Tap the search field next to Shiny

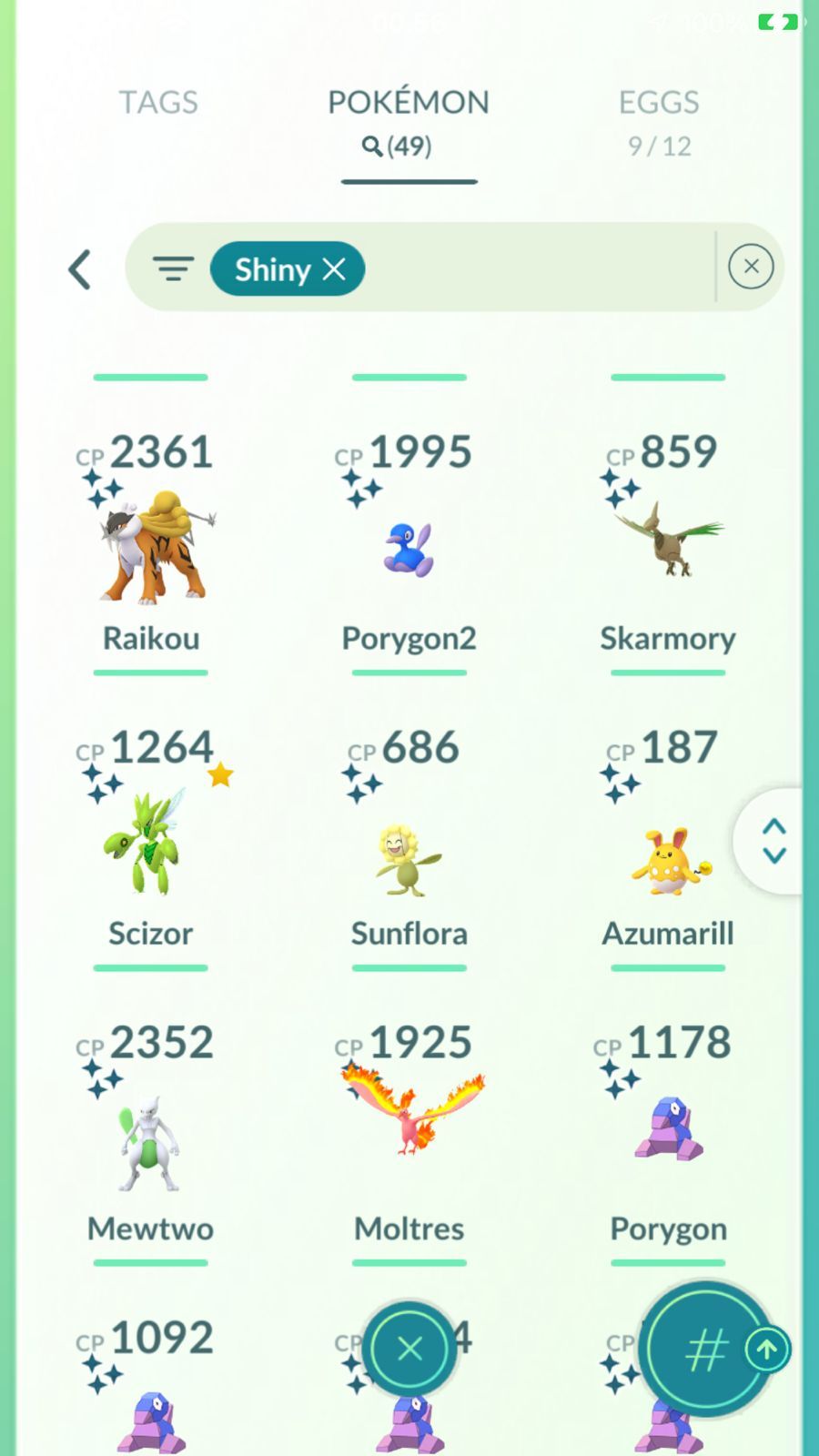pyautogui.click(x=537, y=269)
